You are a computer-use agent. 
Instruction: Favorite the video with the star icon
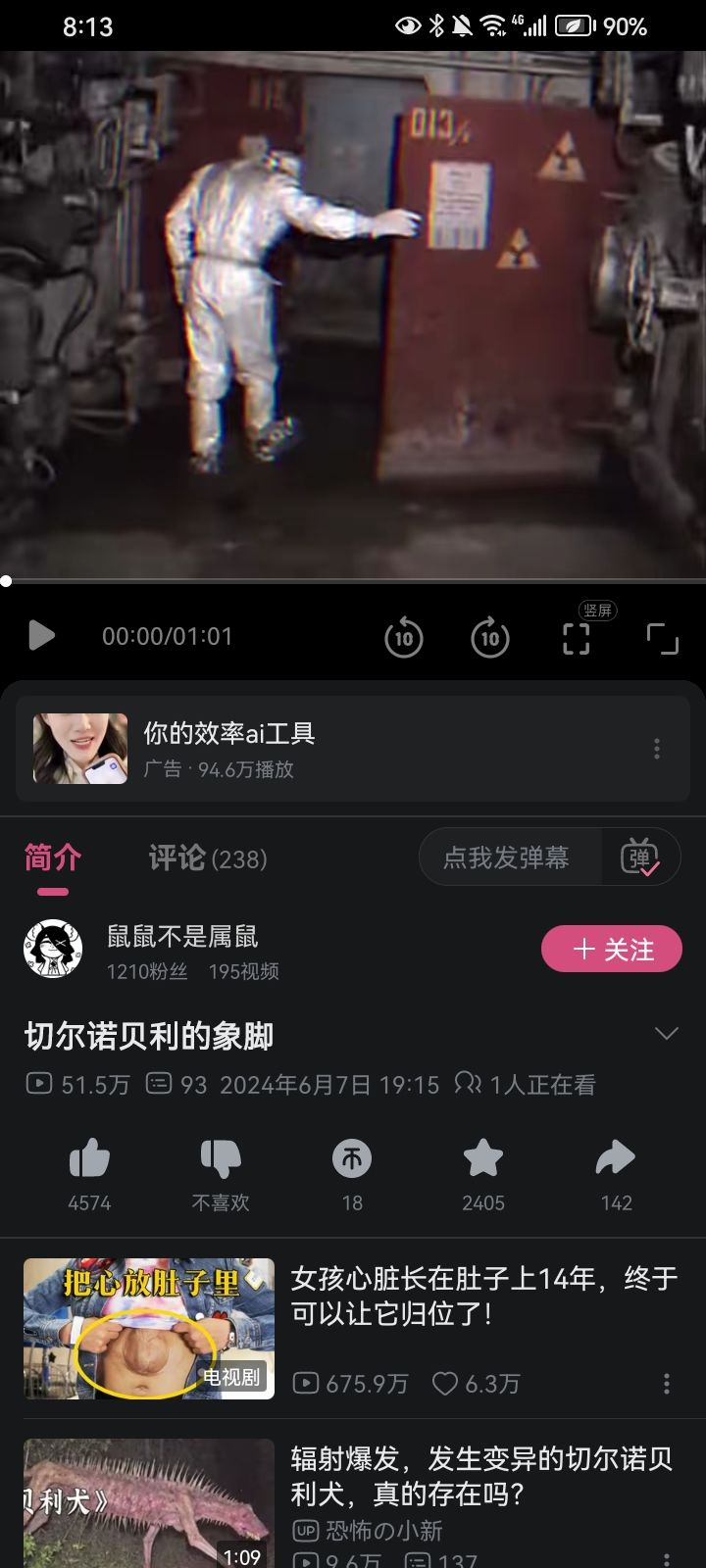click(484, 1159)
